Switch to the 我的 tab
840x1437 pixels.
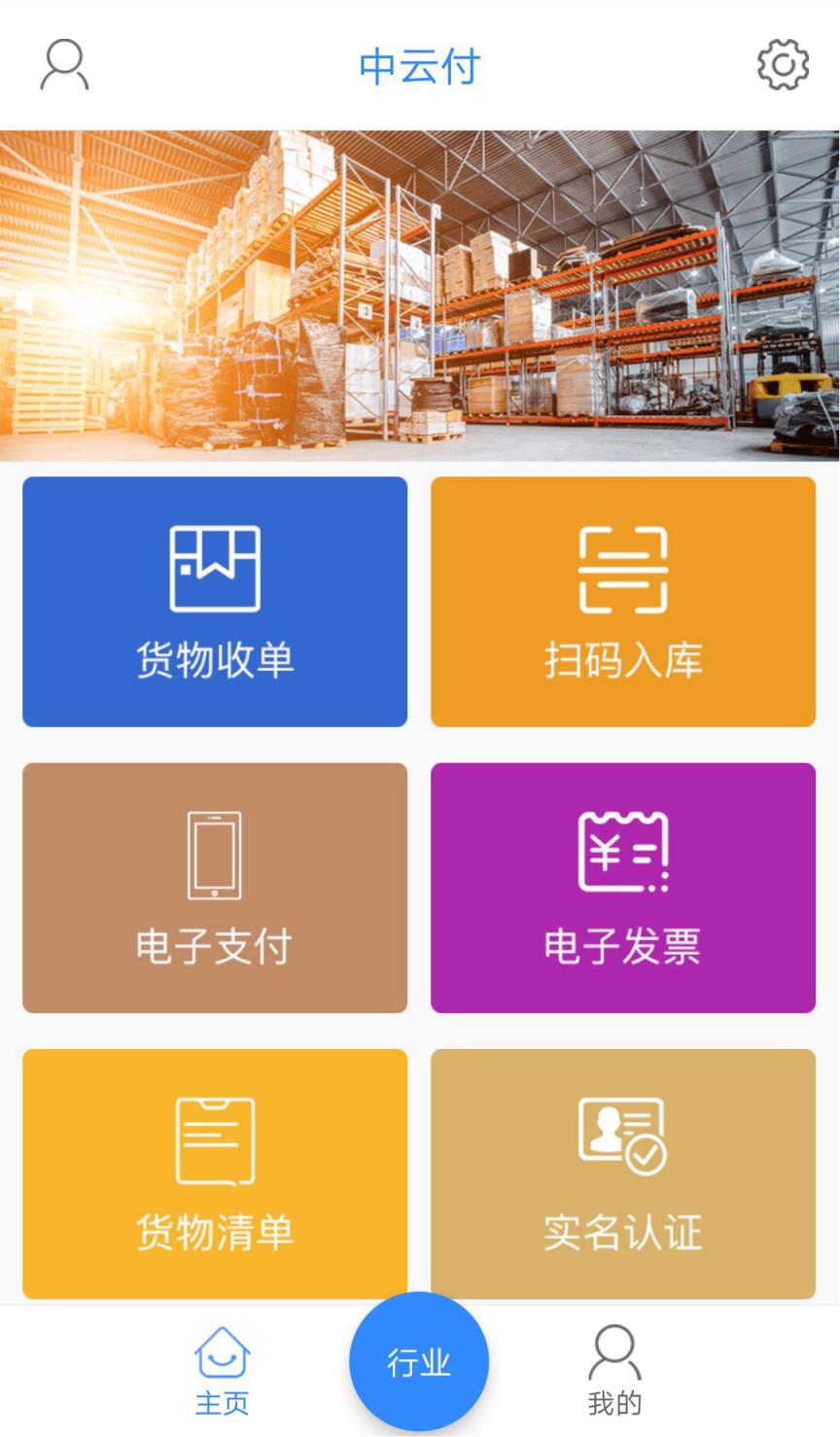pos(615,1371)
